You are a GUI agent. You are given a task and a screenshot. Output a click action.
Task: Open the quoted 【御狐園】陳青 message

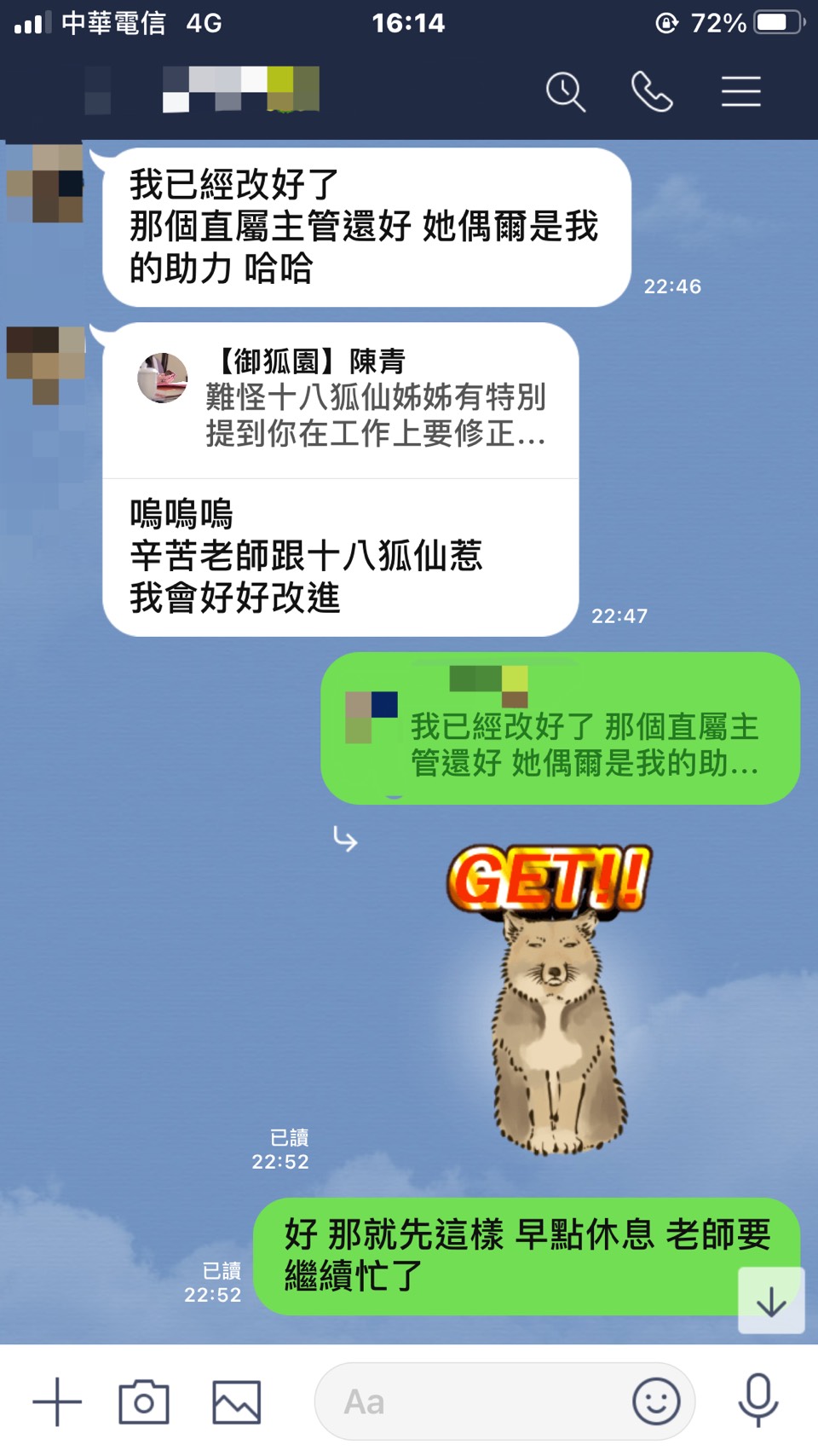[x=341, y=399]
